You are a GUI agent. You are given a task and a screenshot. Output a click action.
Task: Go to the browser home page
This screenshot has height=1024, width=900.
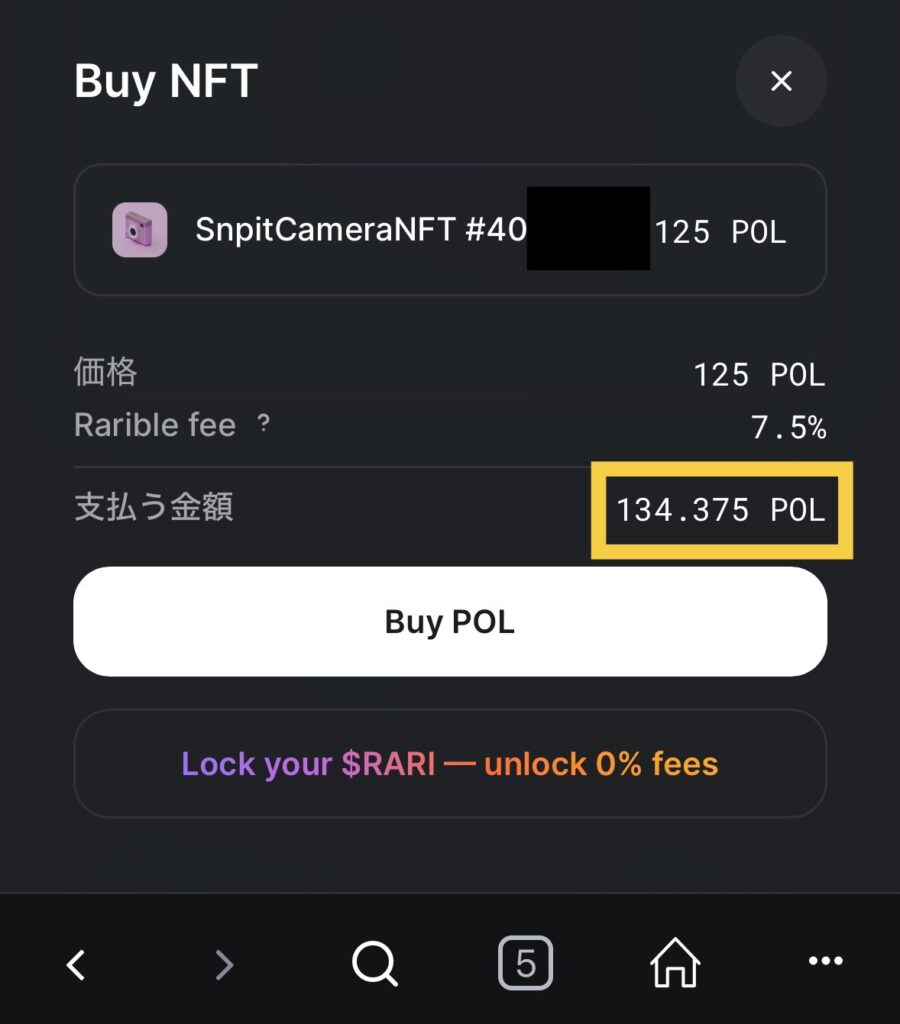(675, 964)
